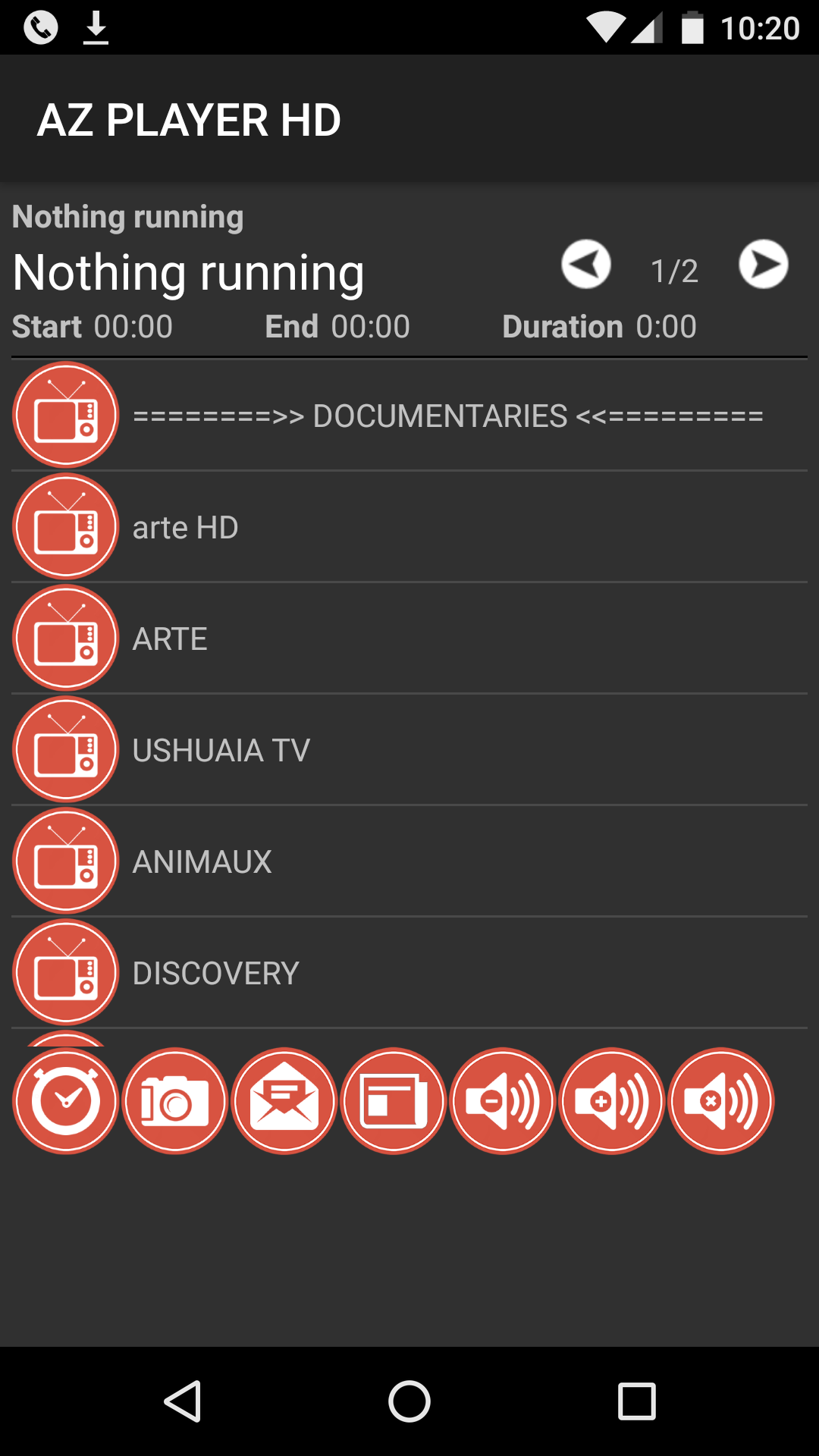Tap the TV icon beside DISCOVERY
Screen dimensions: 819x1456
(x=65, y=972)
